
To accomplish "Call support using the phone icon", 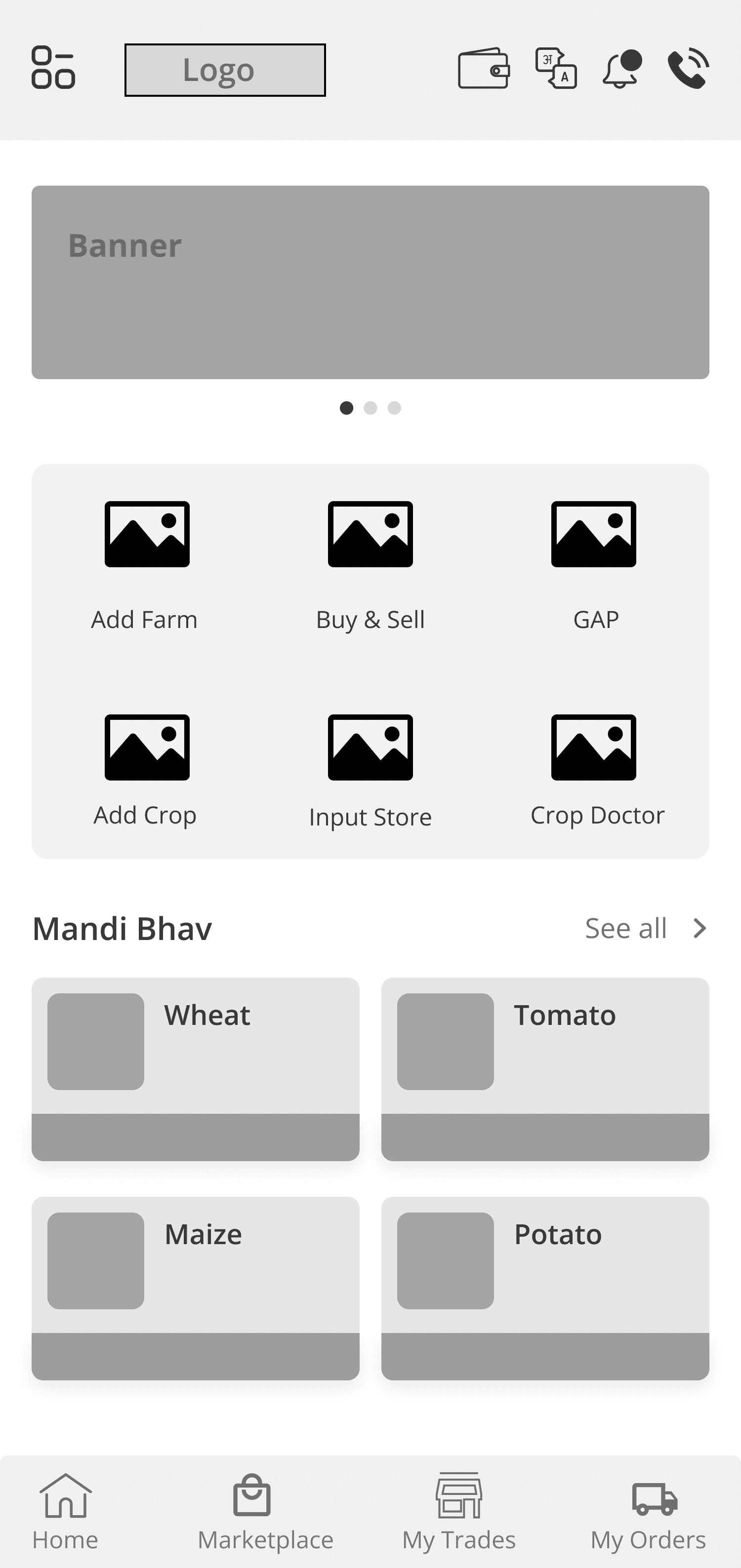I will tap(688, 69).
